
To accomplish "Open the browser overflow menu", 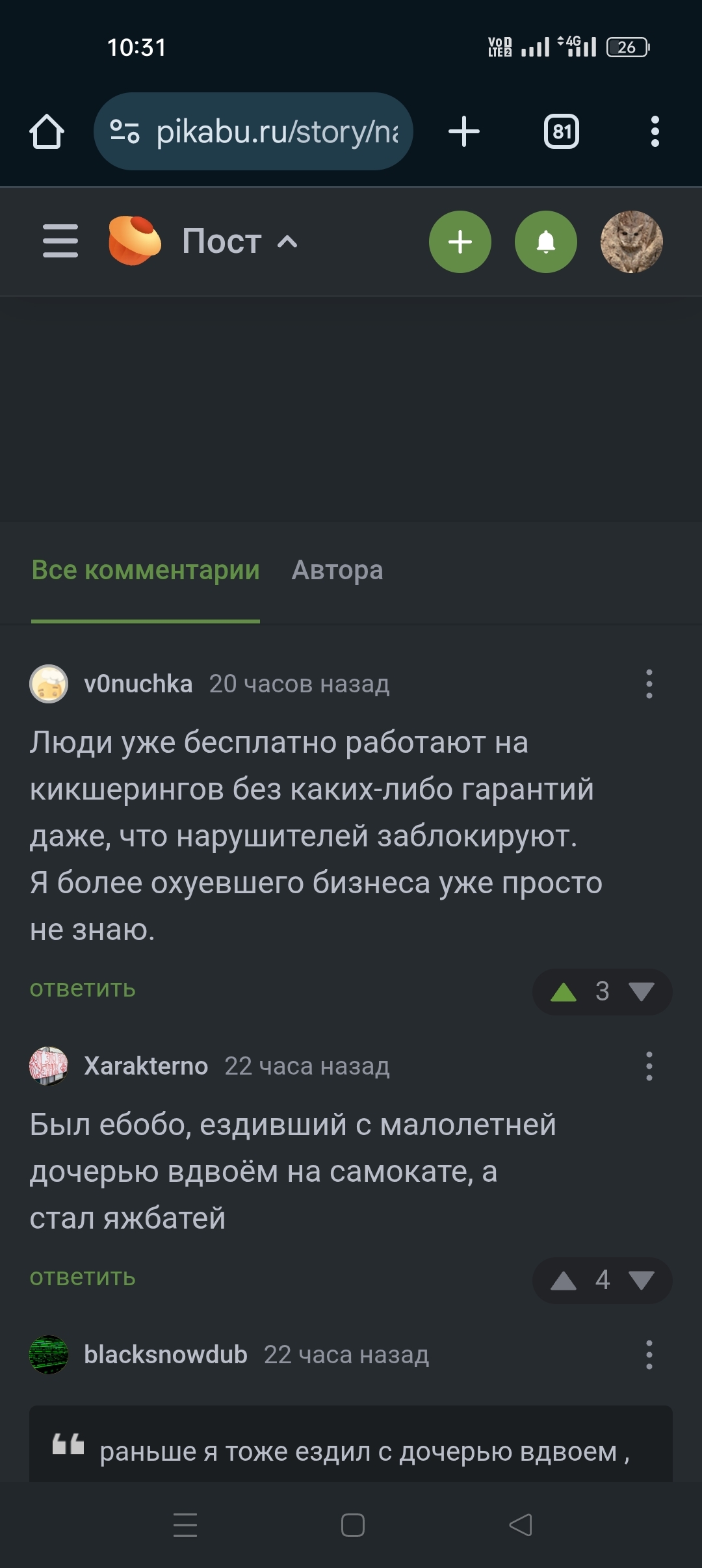I will pyautogui.click(x=655, y=131).
